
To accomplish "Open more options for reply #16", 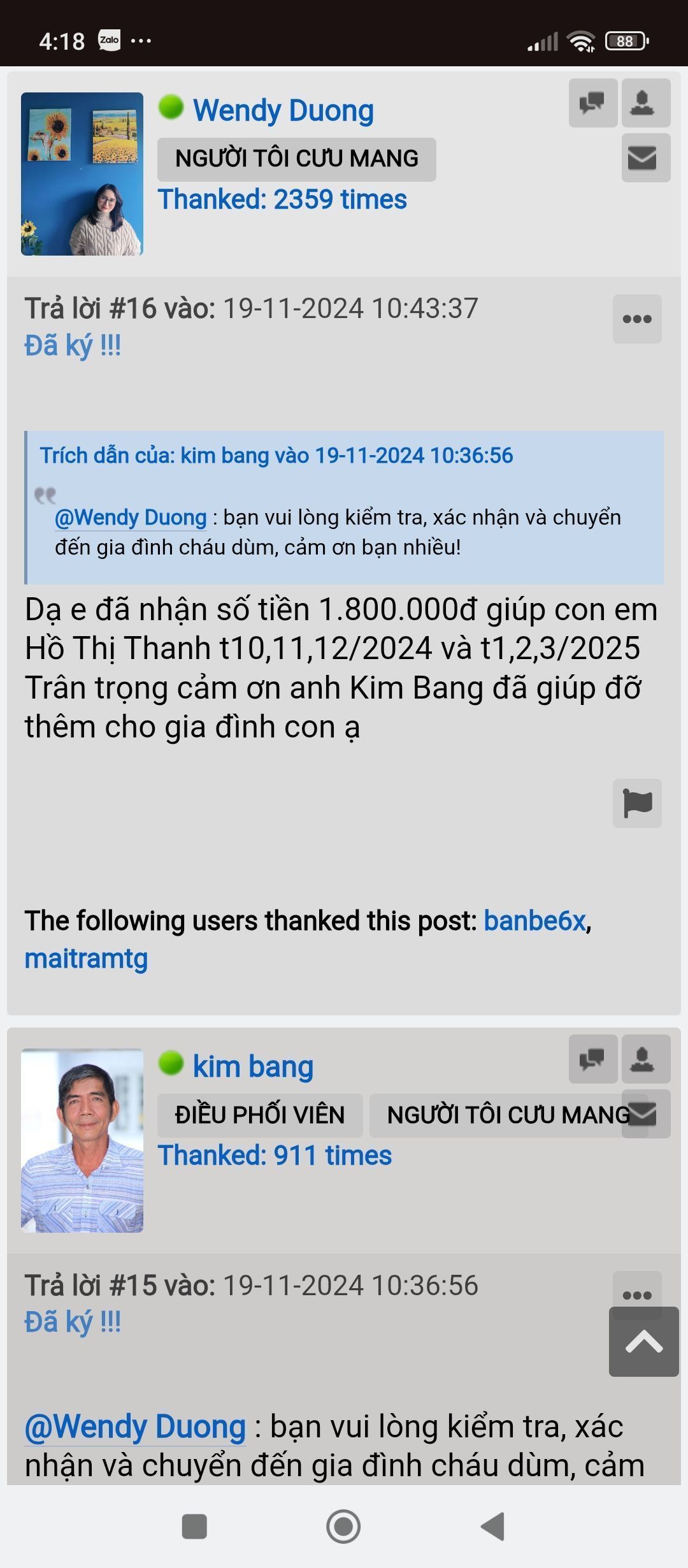I will (637, 319).
